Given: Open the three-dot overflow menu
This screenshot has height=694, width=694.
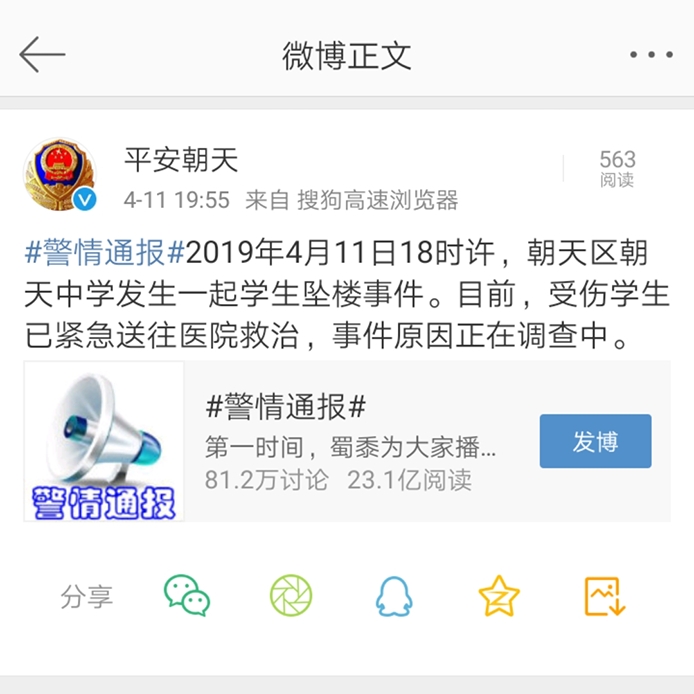Looking at the screenshot, I should click(652, 54).
